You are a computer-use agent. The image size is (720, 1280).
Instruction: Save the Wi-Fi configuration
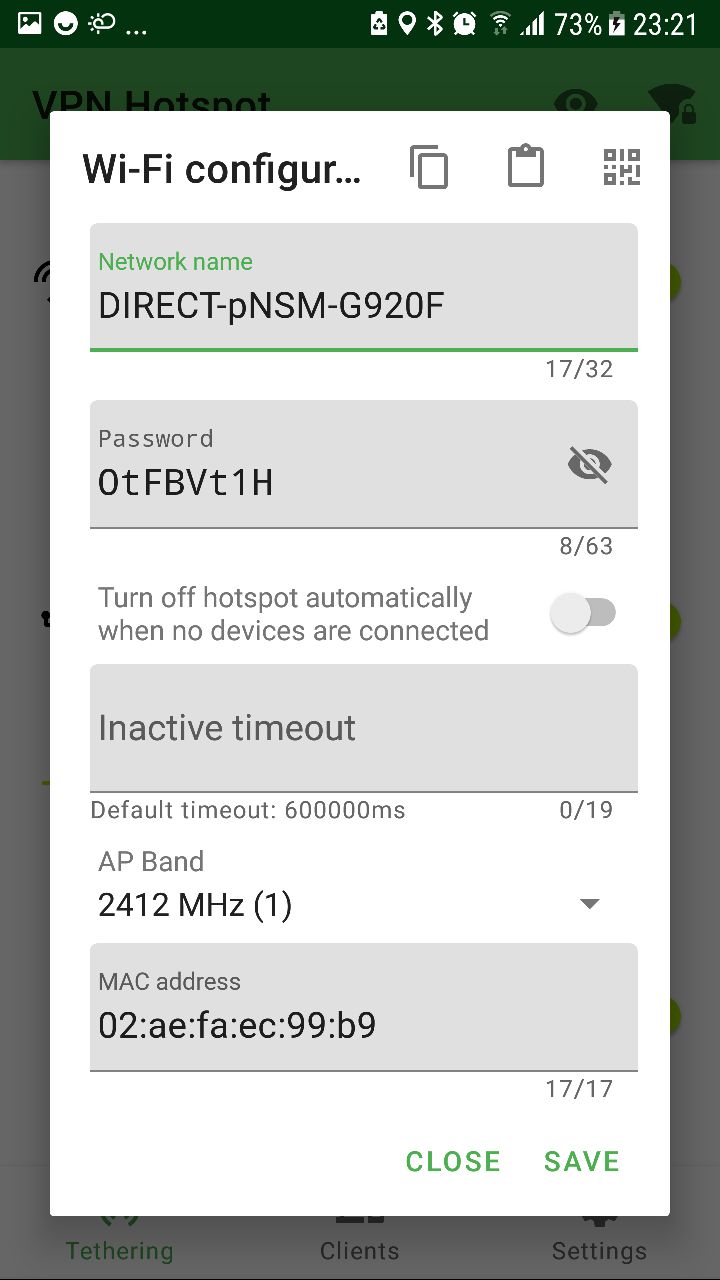[x=581, y=1161]
